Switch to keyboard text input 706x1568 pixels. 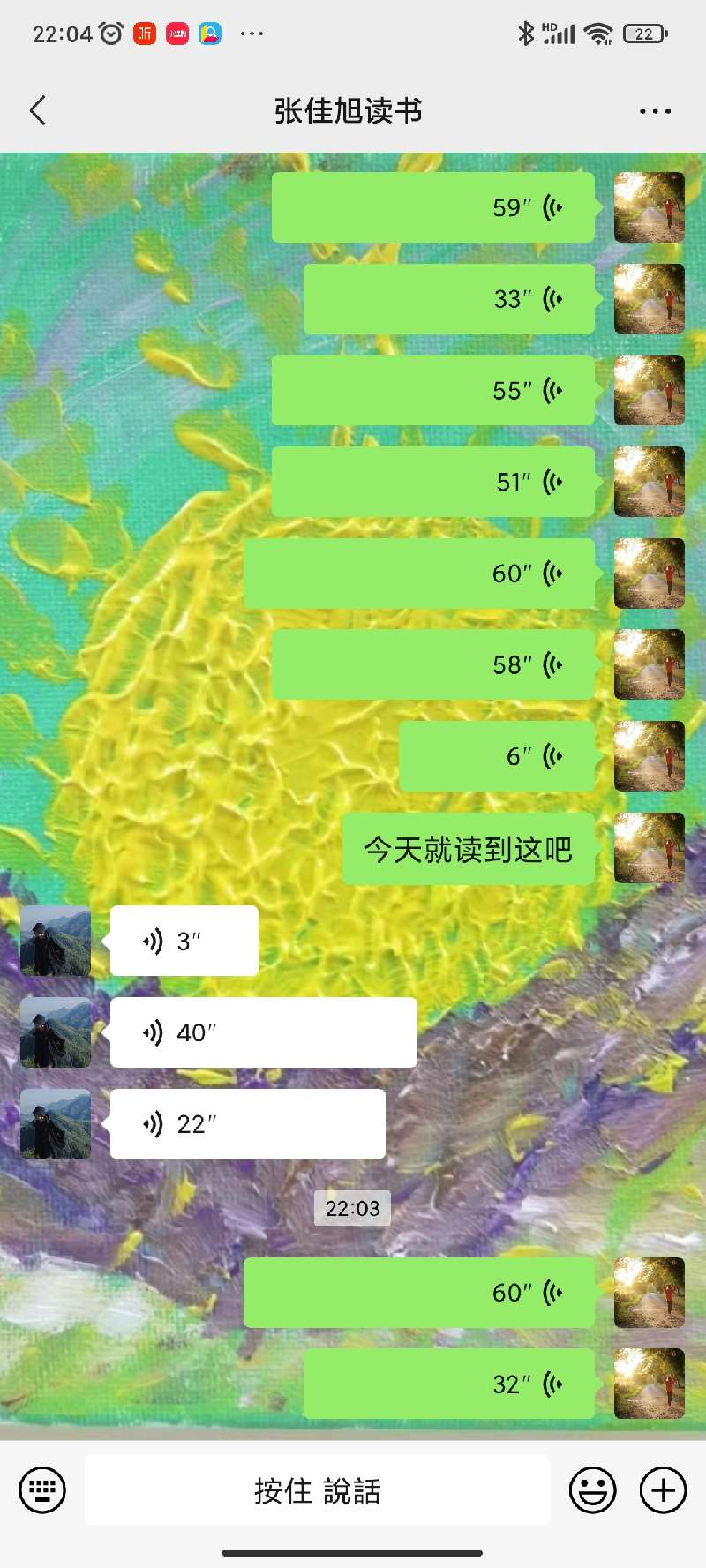[42, 1490]
